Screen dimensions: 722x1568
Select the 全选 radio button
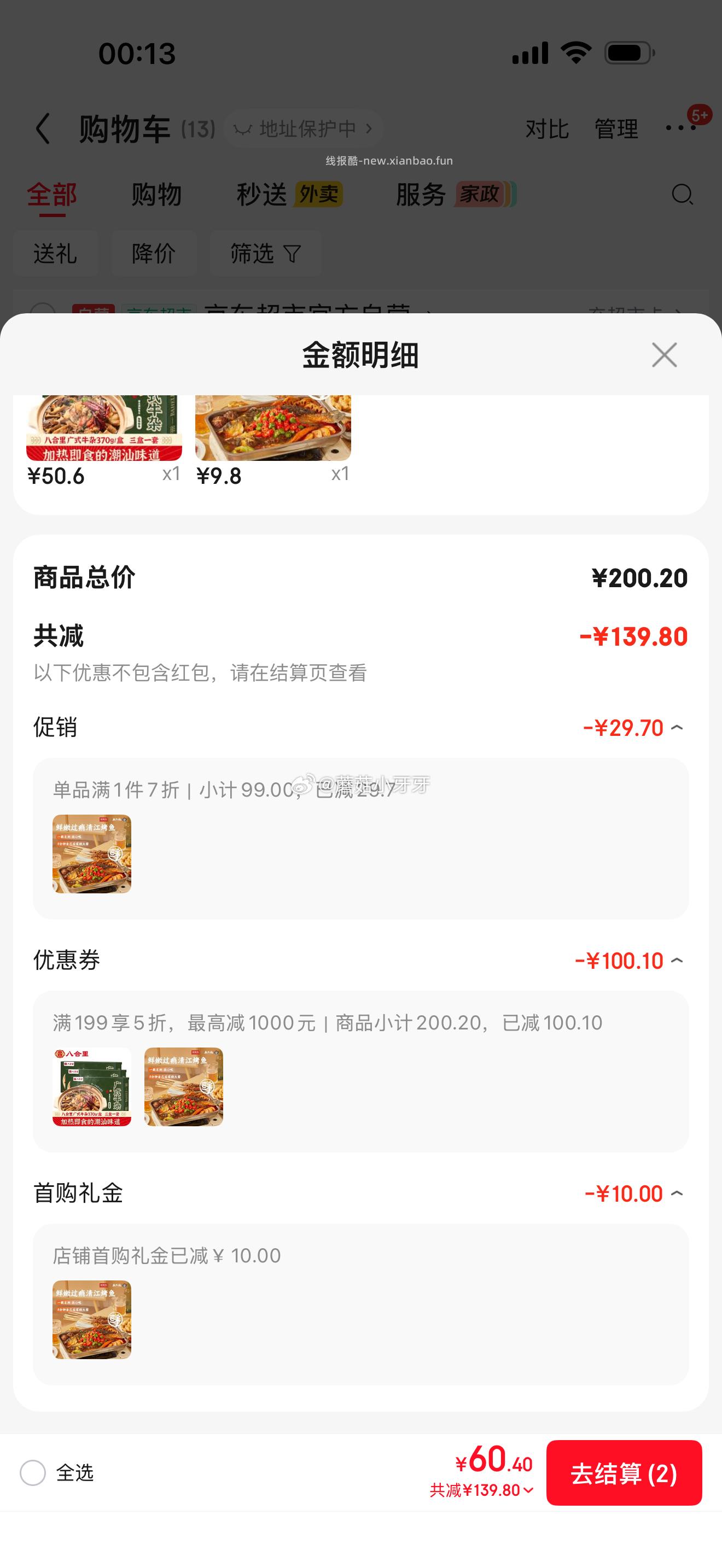[x=33, y=1473]
